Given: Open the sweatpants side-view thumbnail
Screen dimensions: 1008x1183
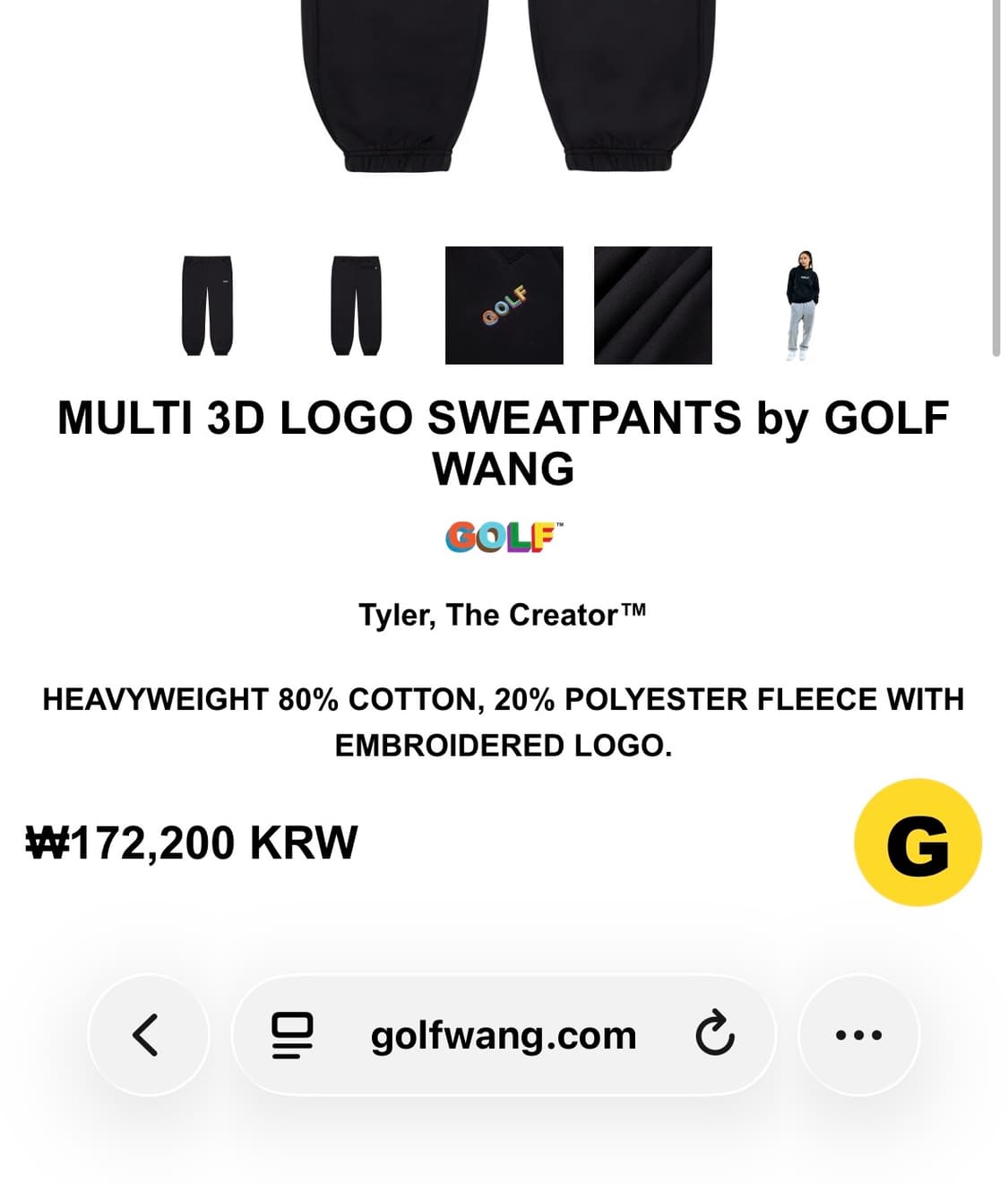Looking at the screenshot, I should pos(355,305).
